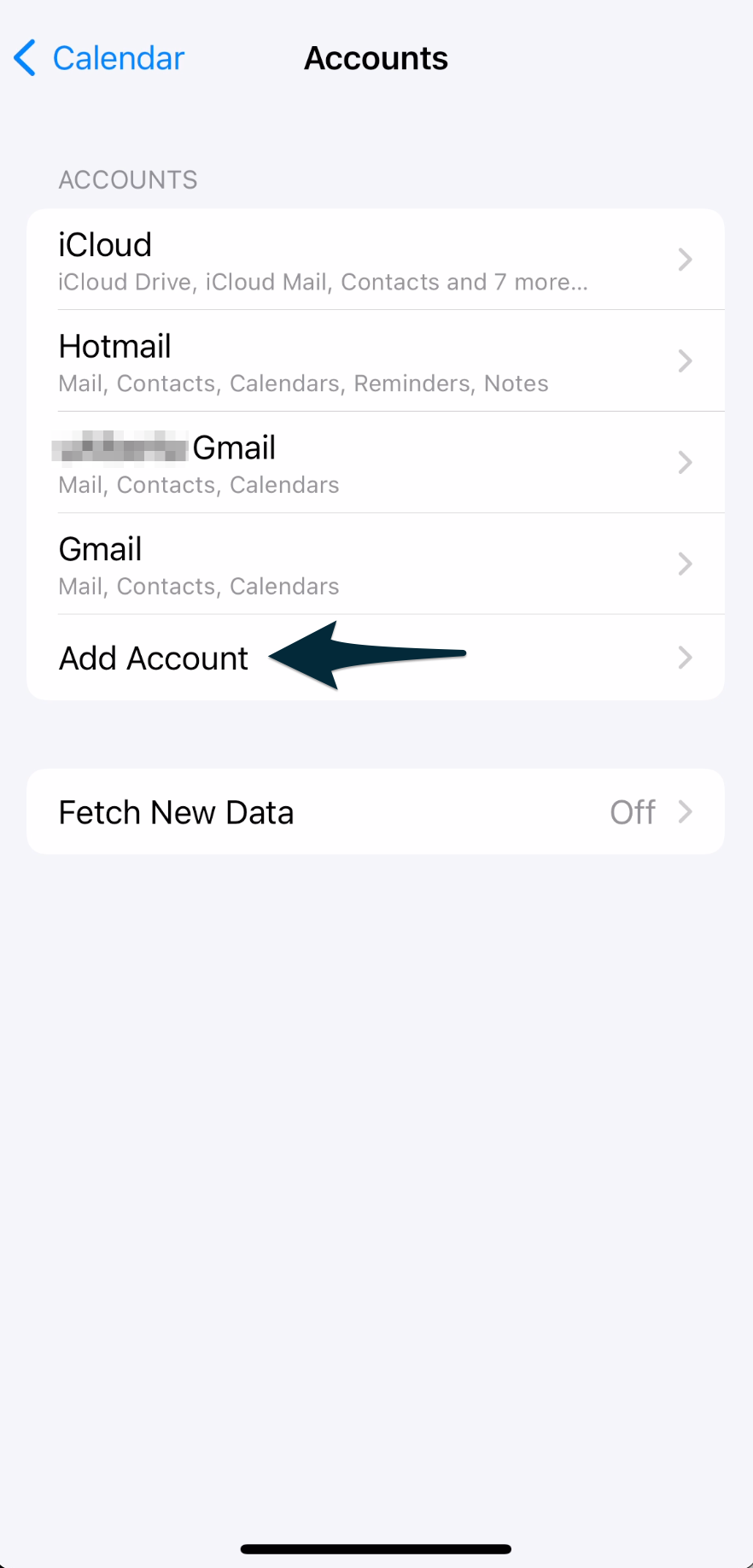Expand the first Gmail row via its chevron

(684, 462)
